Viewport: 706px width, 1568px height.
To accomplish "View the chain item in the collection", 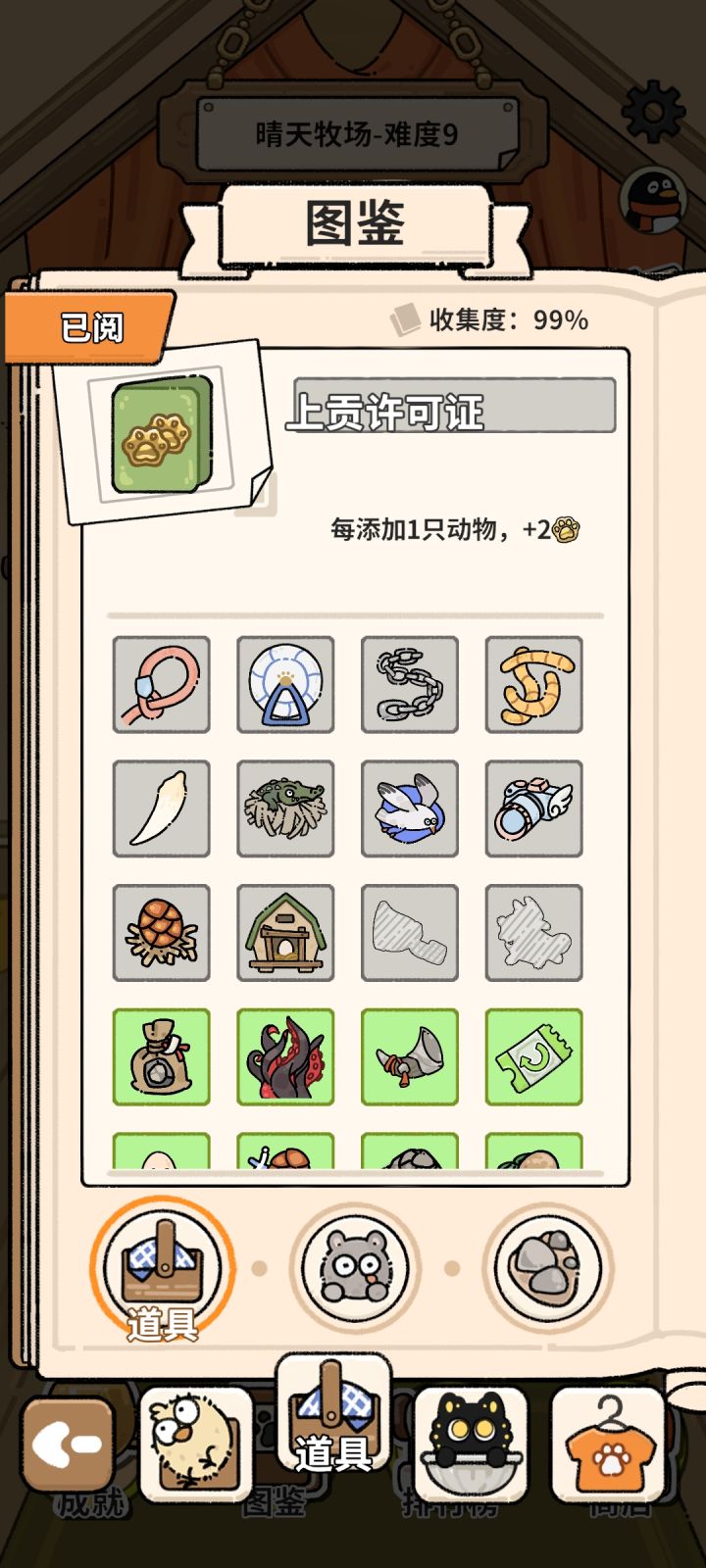I will click(x=409, y=685).
